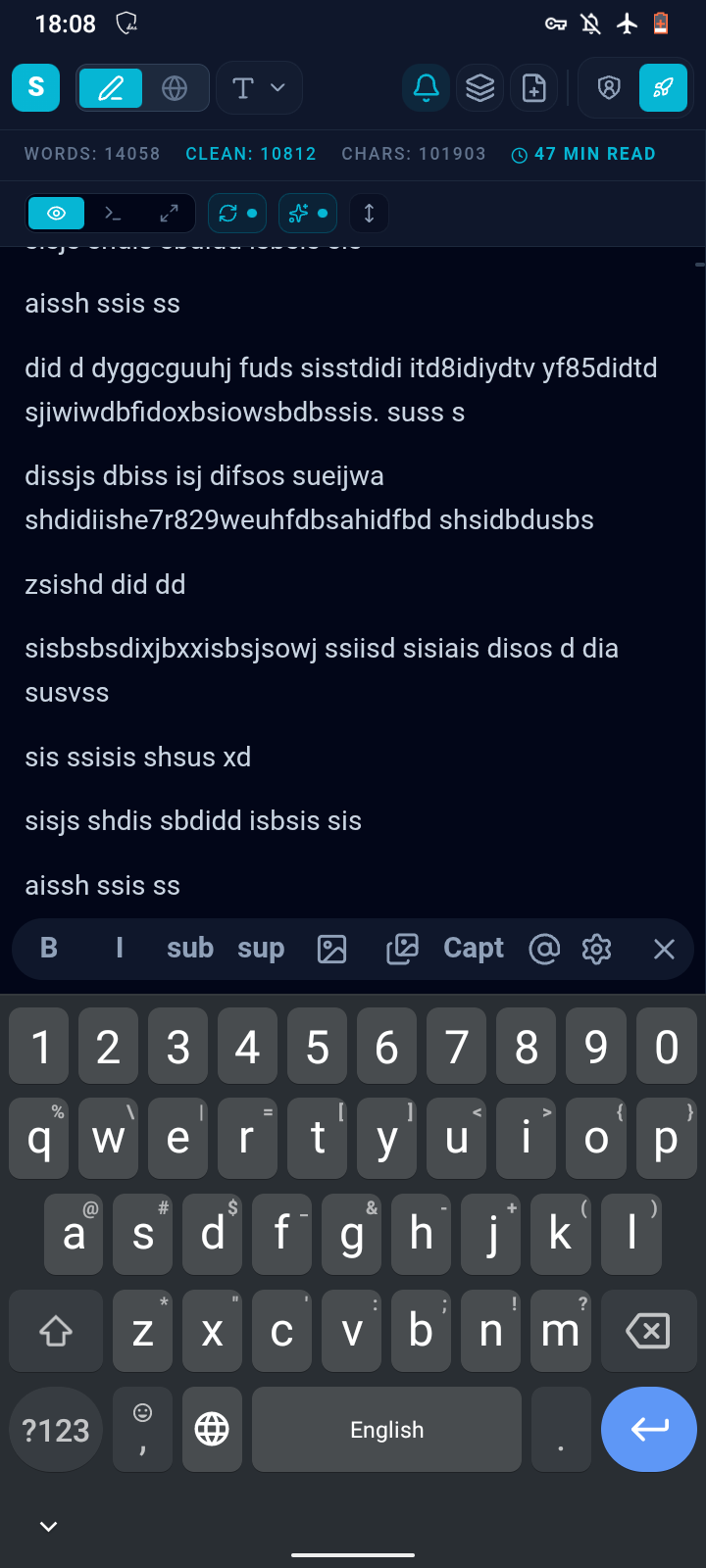Open the account shield icon
The width and height of the screenshot is (706, 1568).
609,88
